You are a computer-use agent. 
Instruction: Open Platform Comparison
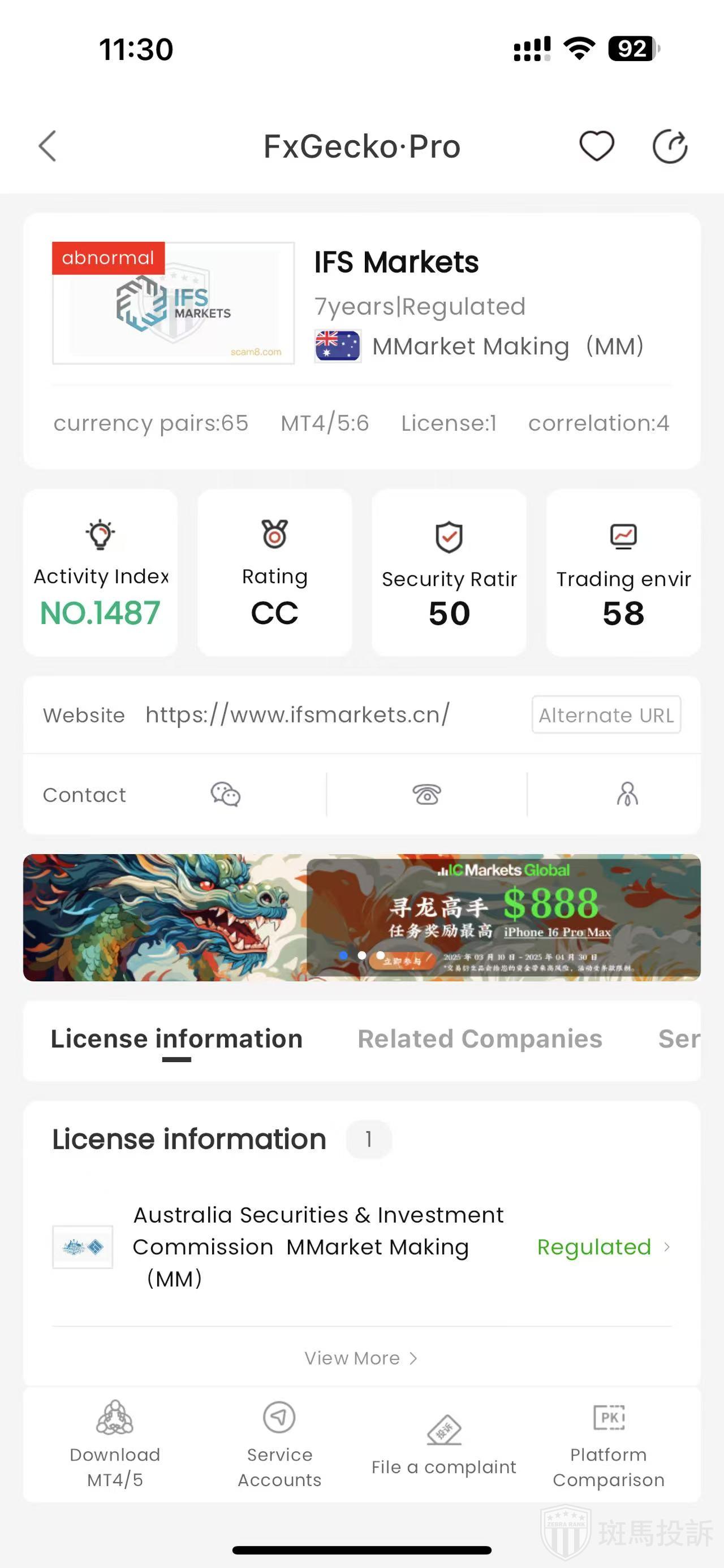[x=608, y=1443]
